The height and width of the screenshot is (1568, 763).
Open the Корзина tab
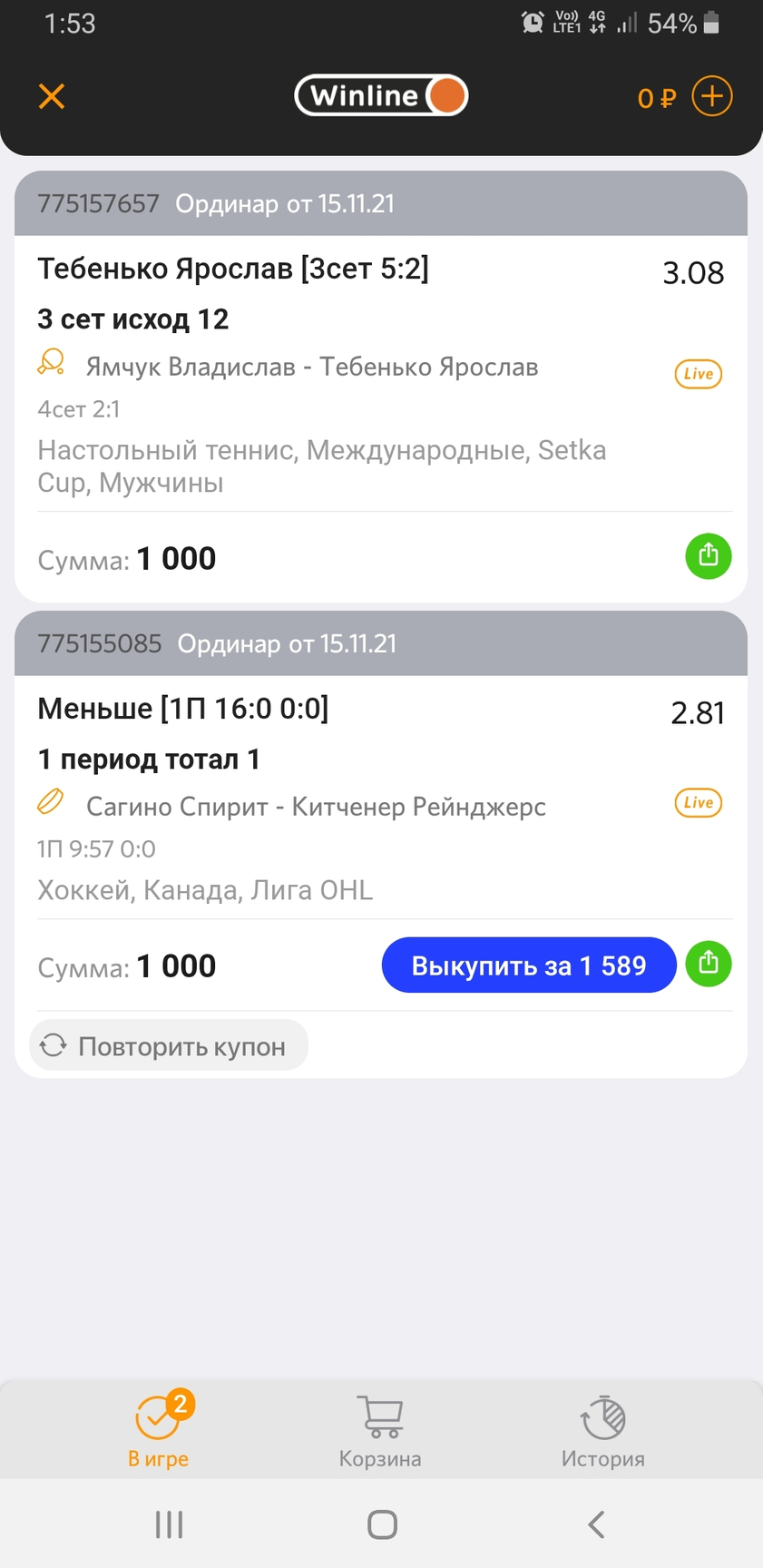(380, 1428)
